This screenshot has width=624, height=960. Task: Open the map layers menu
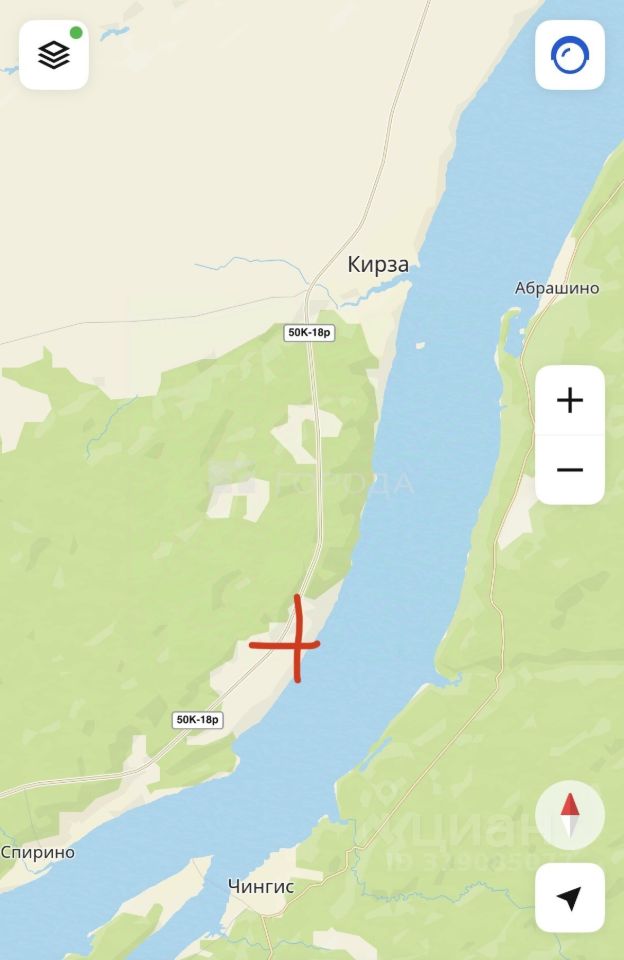(54, 55)
